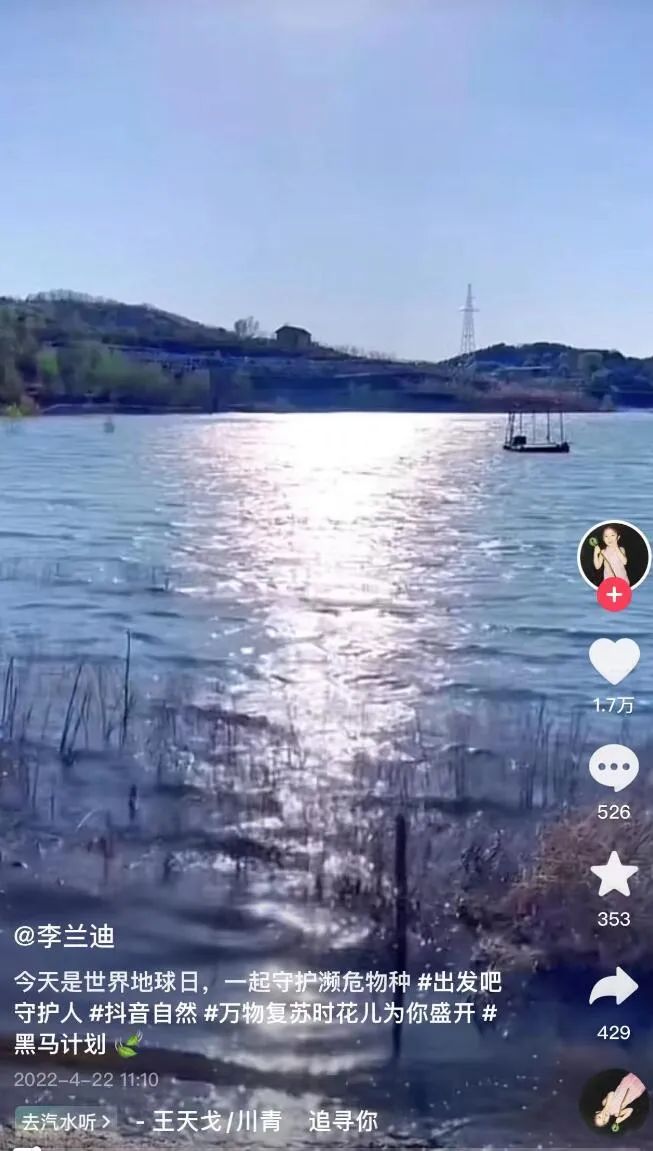The image size is (653, 1151).
Task: Open the spinning music disc
Action: point(613,1102)
